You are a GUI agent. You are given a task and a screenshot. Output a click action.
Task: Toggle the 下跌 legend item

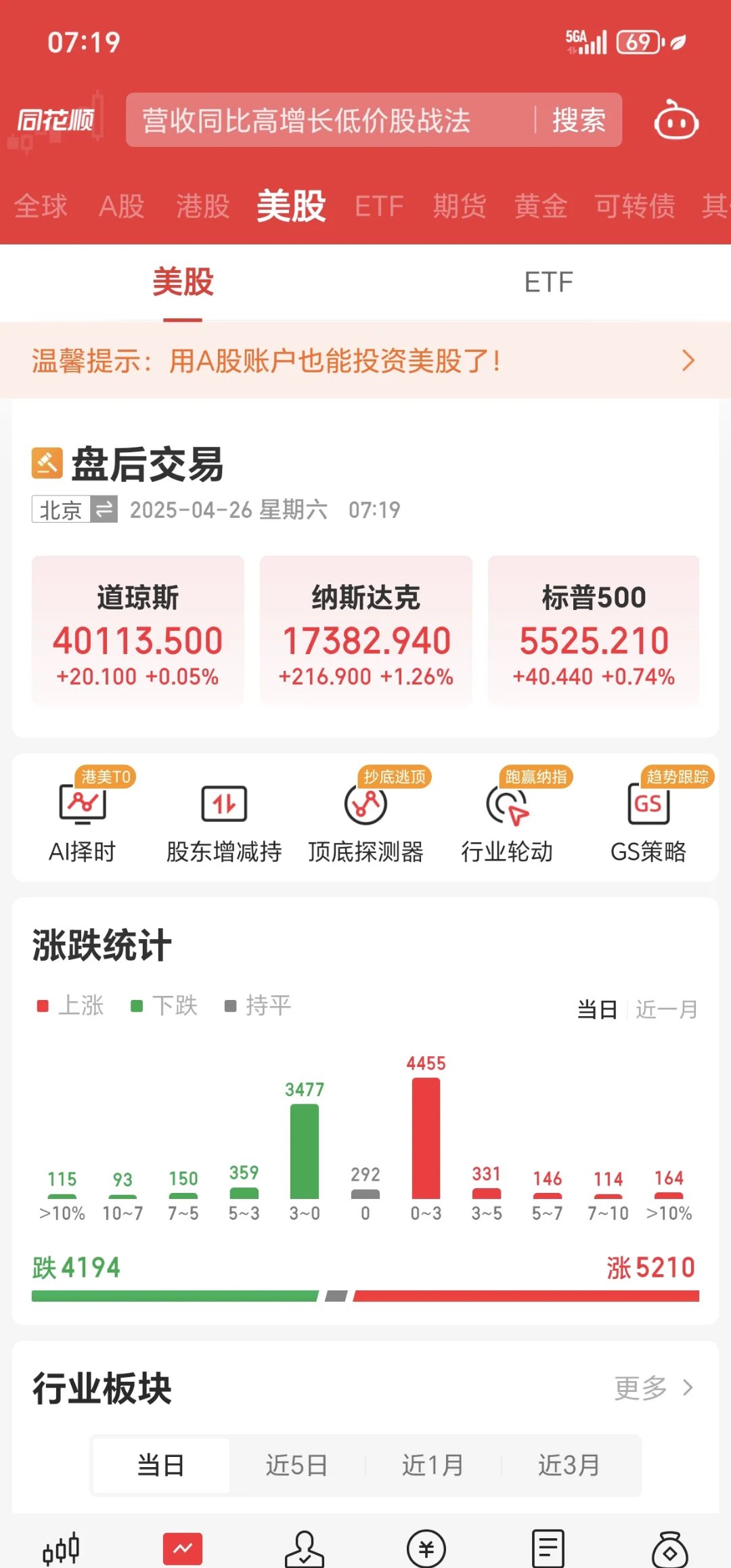pyautogui.click(x=168, y=1007)
